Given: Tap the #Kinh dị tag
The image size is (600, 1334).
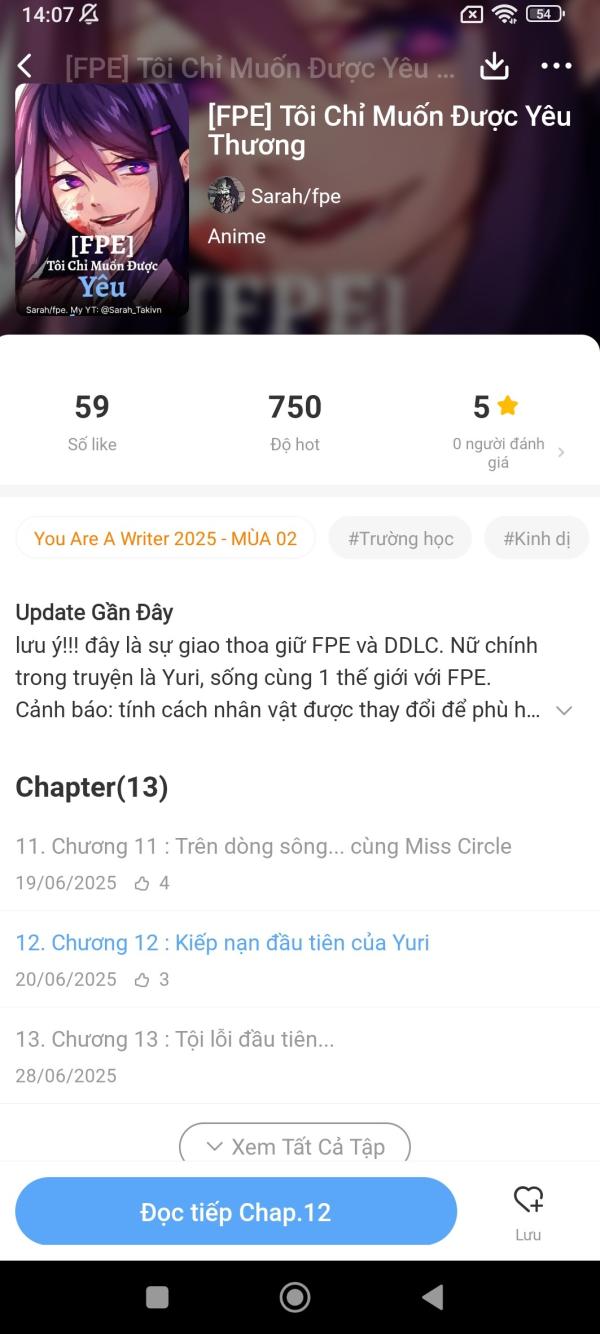Looking at the screenshot, I should (x=537, y=538).
